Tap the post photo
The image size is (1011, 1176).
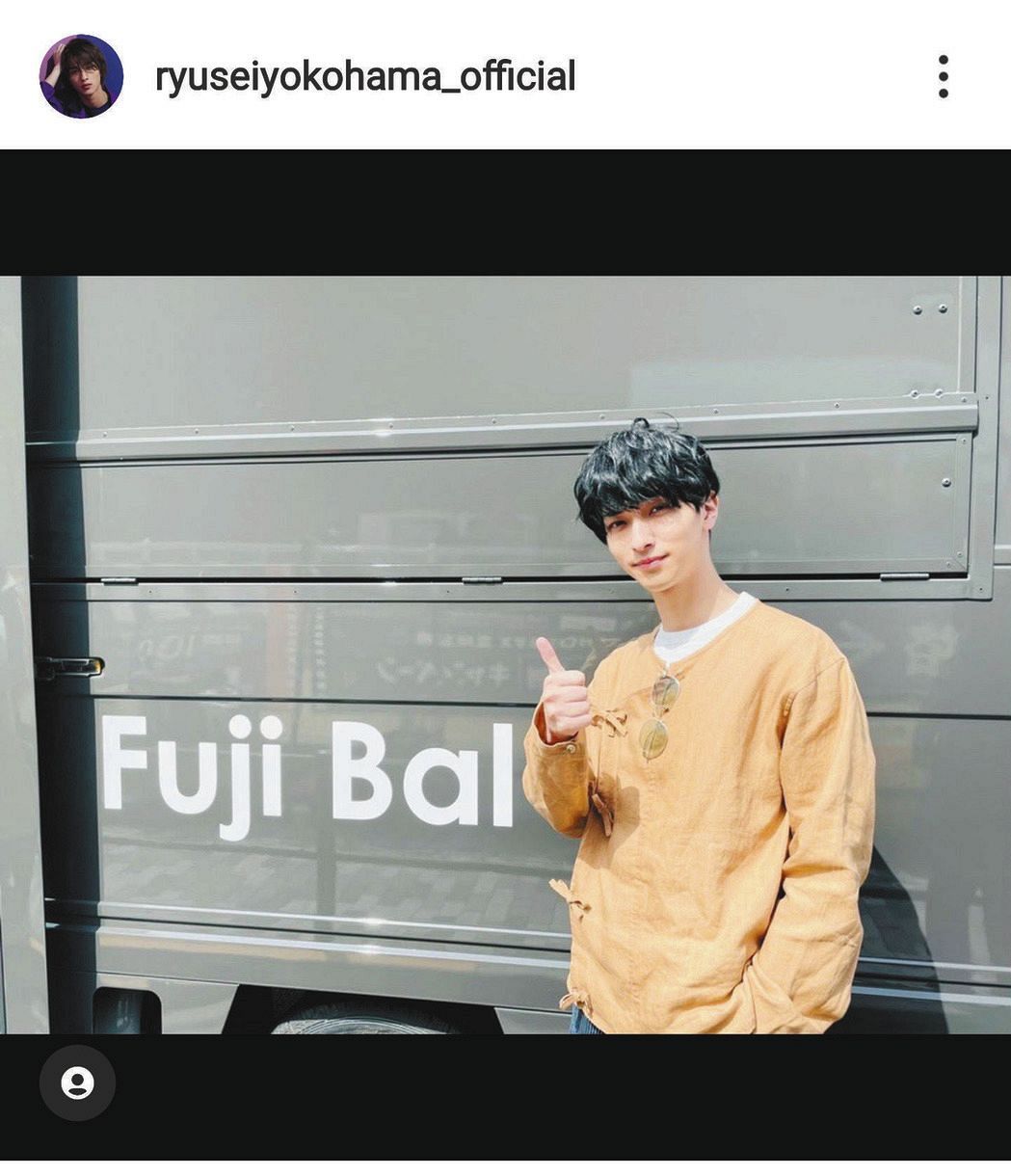point(505,655)
